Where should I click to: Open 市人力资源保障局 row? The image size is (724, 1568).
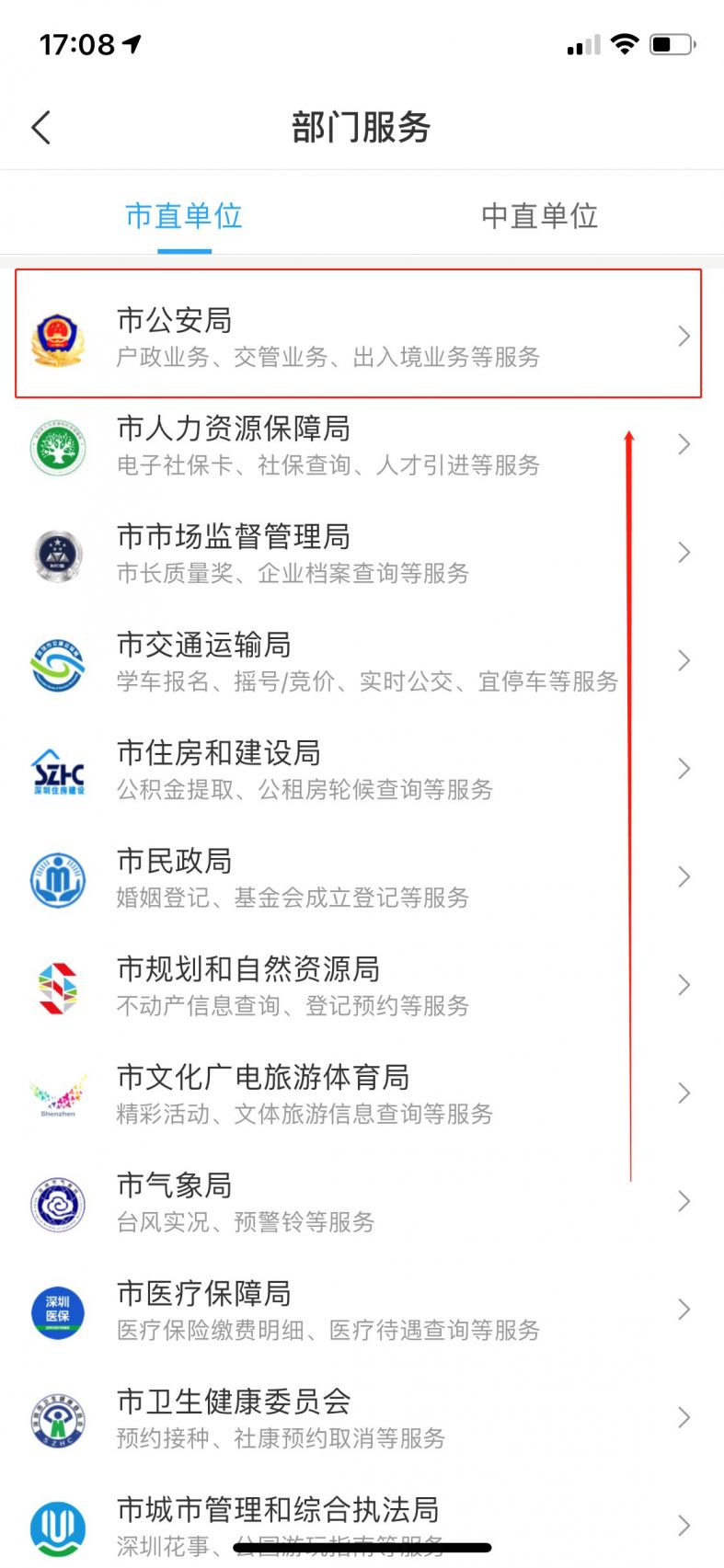[362, 445]
